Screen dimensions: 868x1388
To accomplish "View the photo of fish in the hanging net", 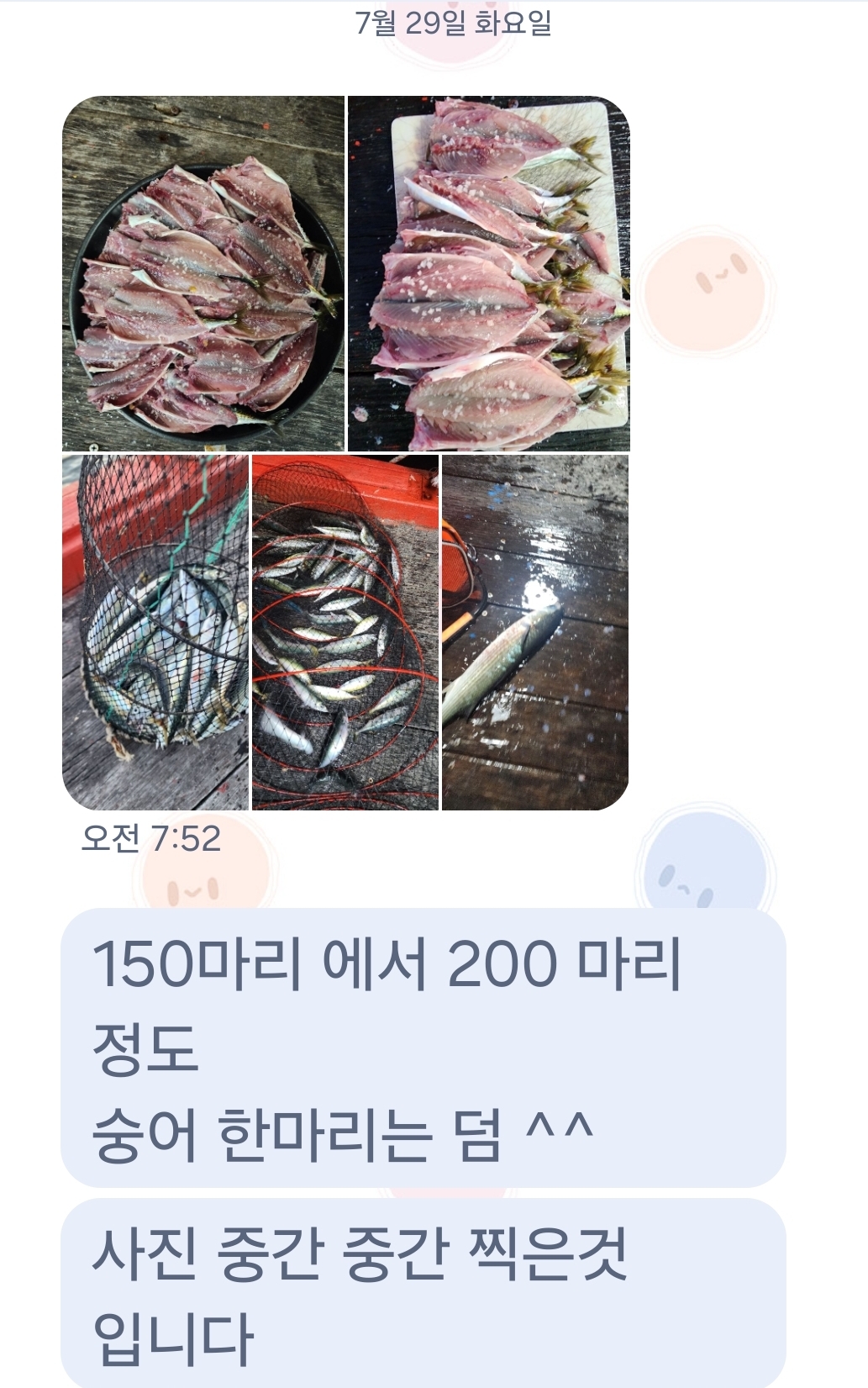I will click(155, 632).
